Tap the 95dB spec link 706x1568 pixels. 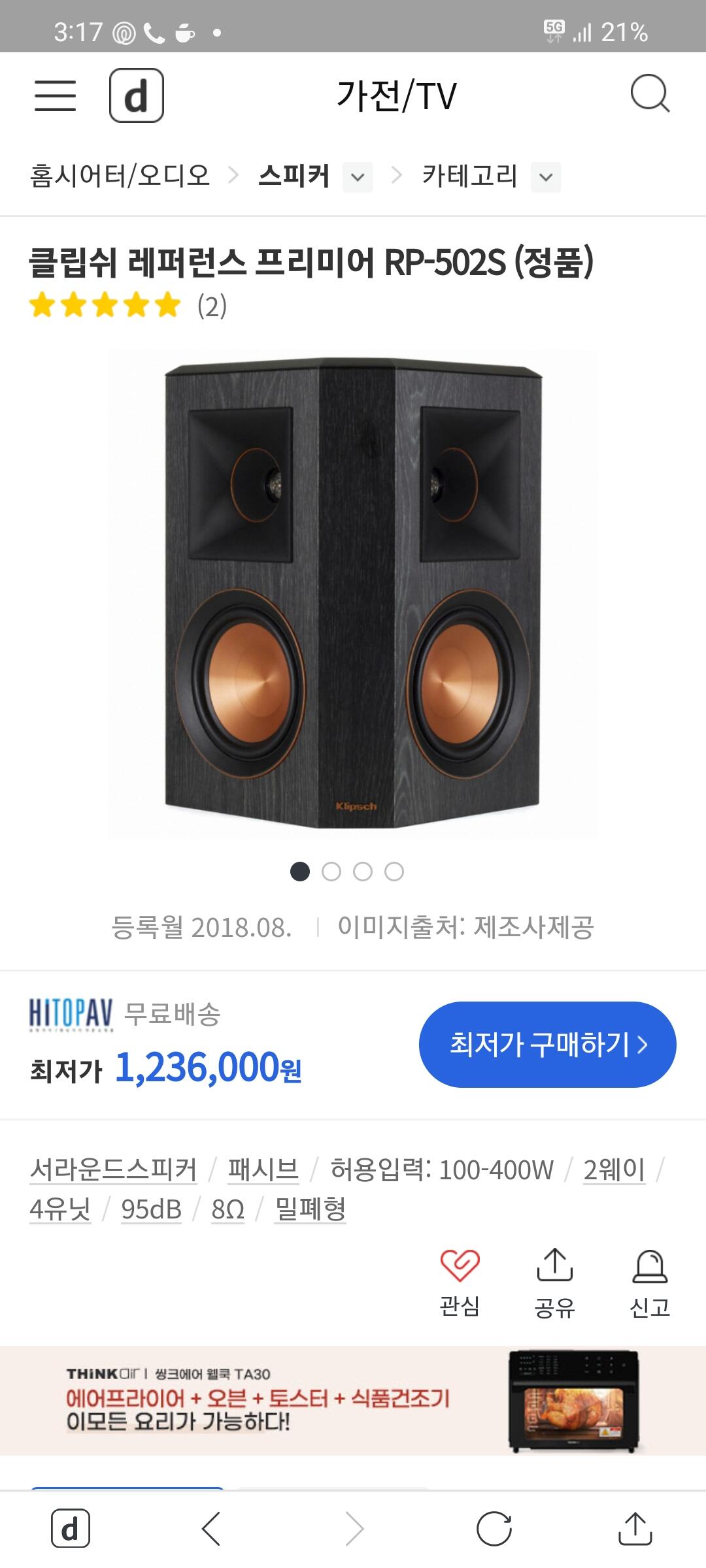(151, 1209)
